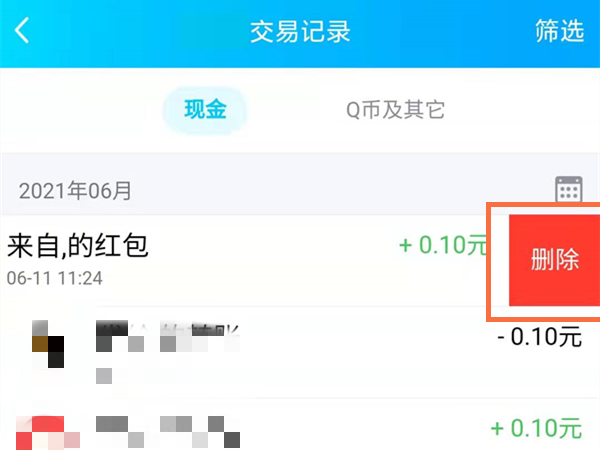Switch to the 现金 tab
The image size is (600, 450).
[205, 109]
